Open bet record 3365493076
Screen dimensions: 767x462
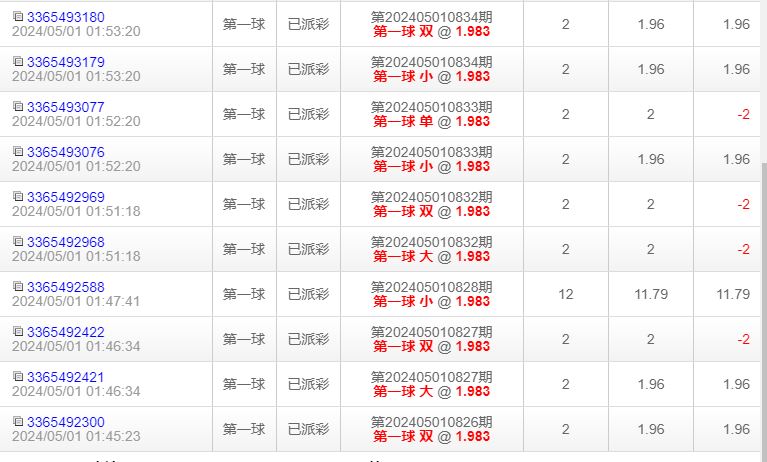[x=65, y=152]
